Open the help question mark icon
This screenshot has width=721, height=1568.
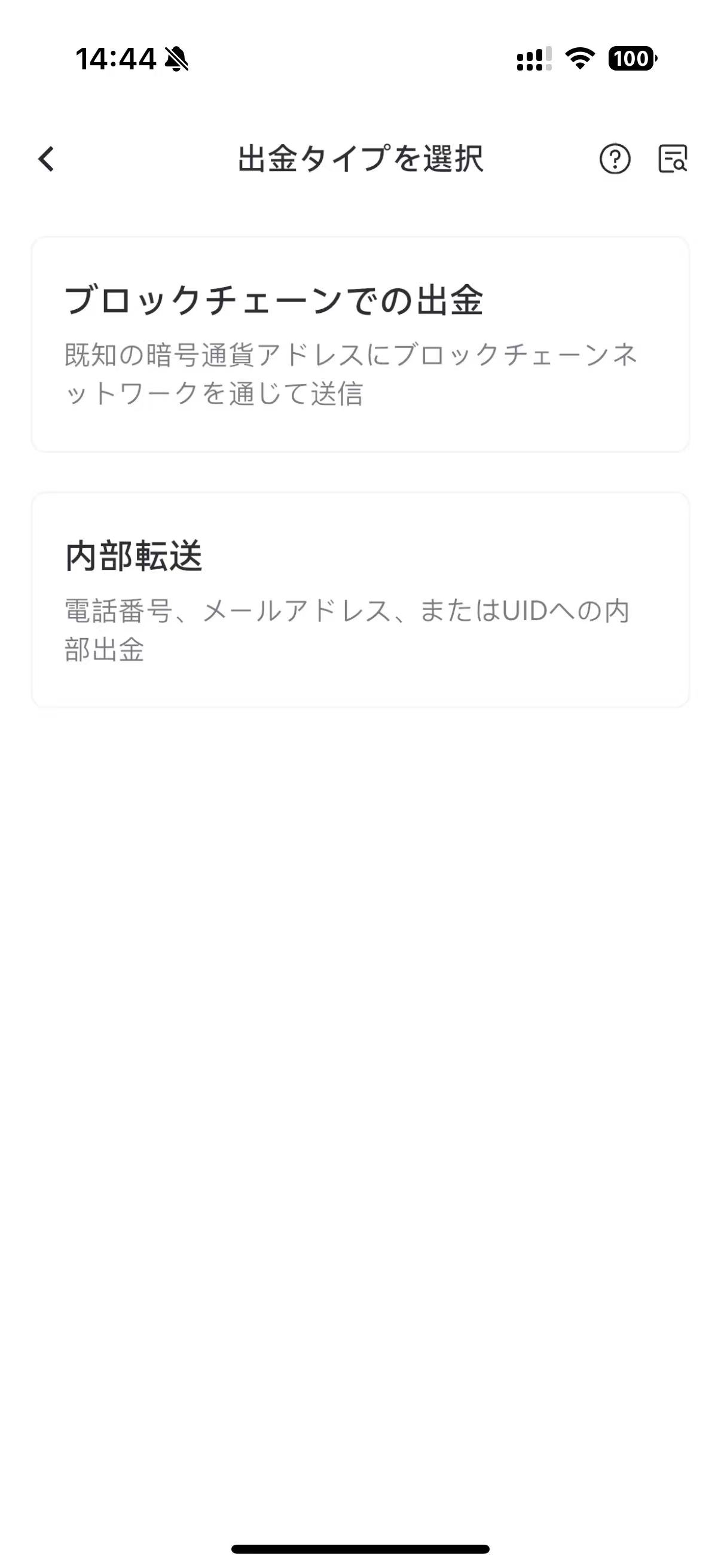point(615,160)
